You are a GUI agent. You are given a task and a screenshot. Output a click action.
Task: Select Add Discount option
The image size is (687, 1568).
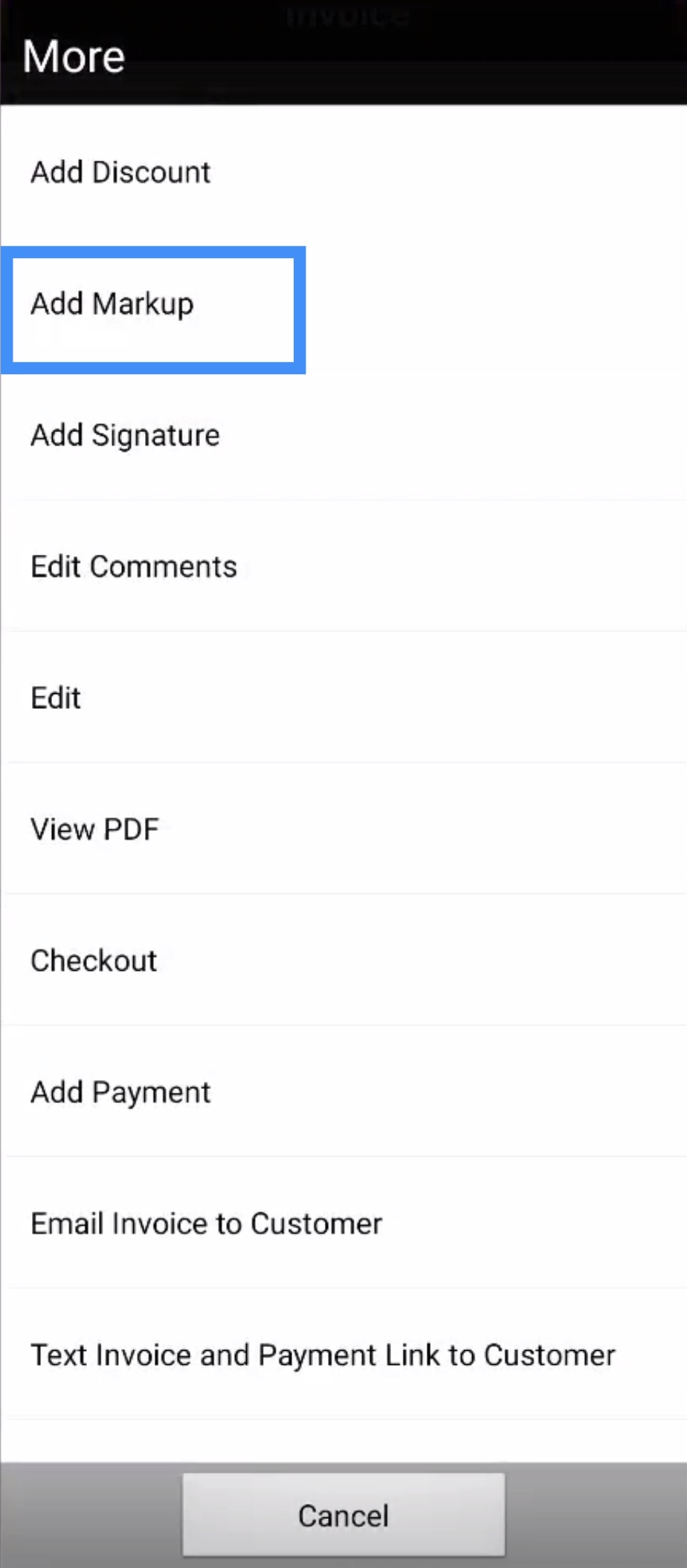click(x=120, y=173)
